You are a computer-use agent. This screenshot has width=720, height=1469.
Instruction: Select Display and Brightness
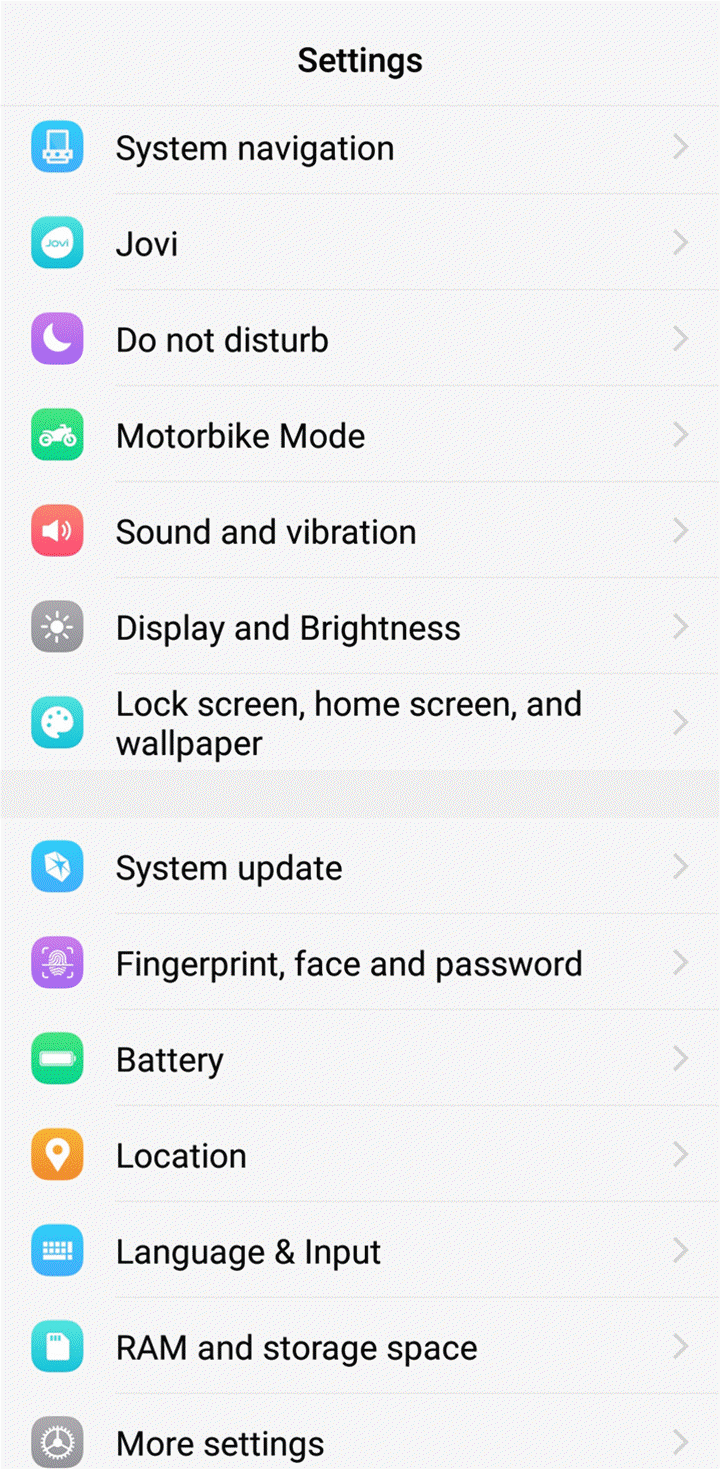(x=360, y=628)
